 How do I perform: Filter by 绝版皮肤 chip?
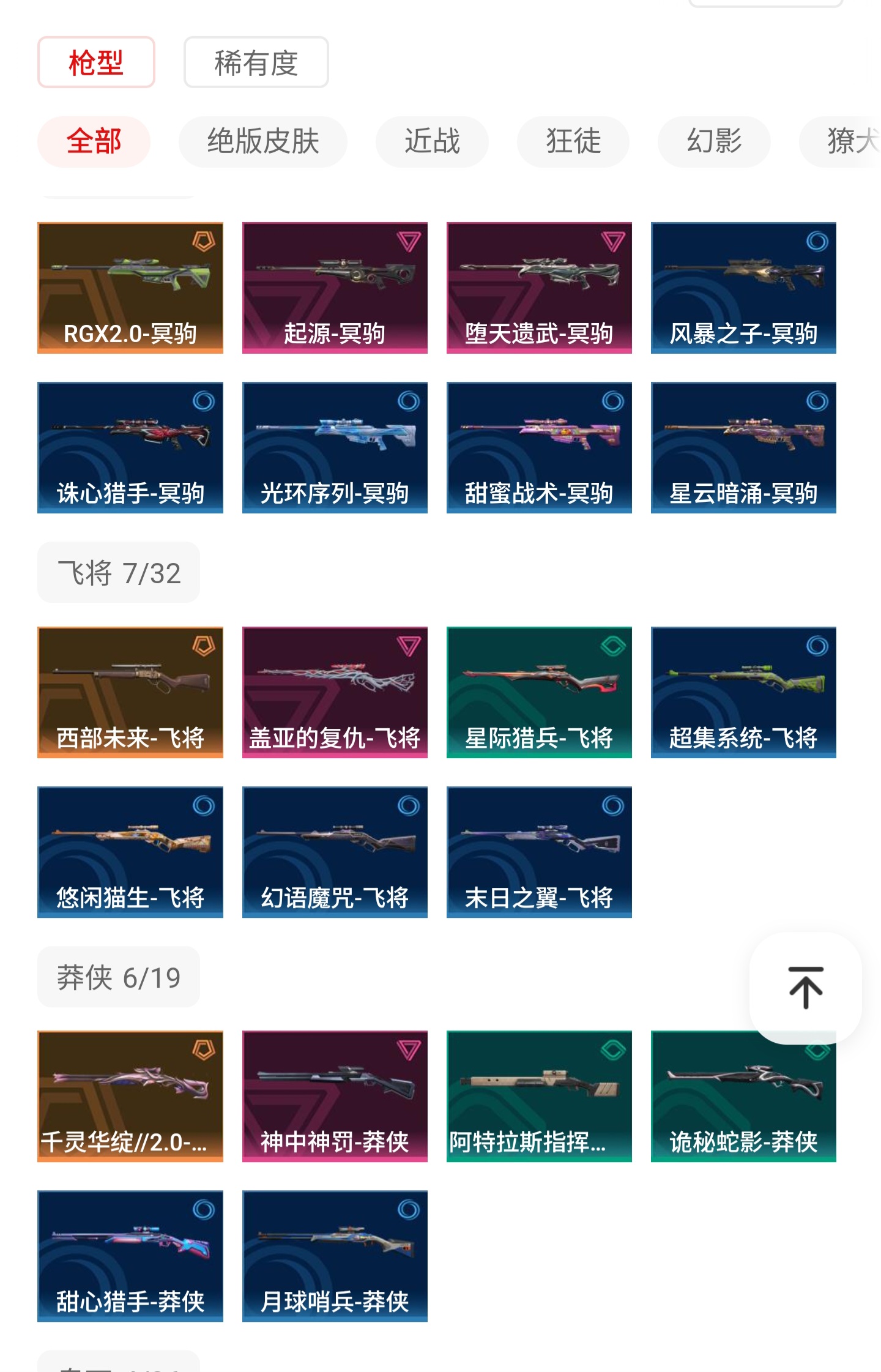coord(263,141)
